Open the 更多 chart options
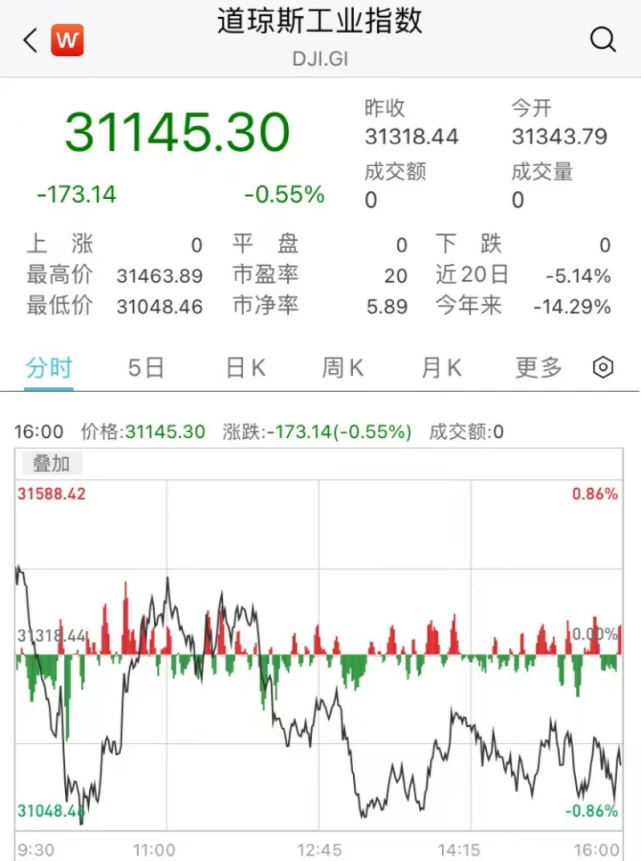The image size is (641, 861). click(x=539, y=367)
